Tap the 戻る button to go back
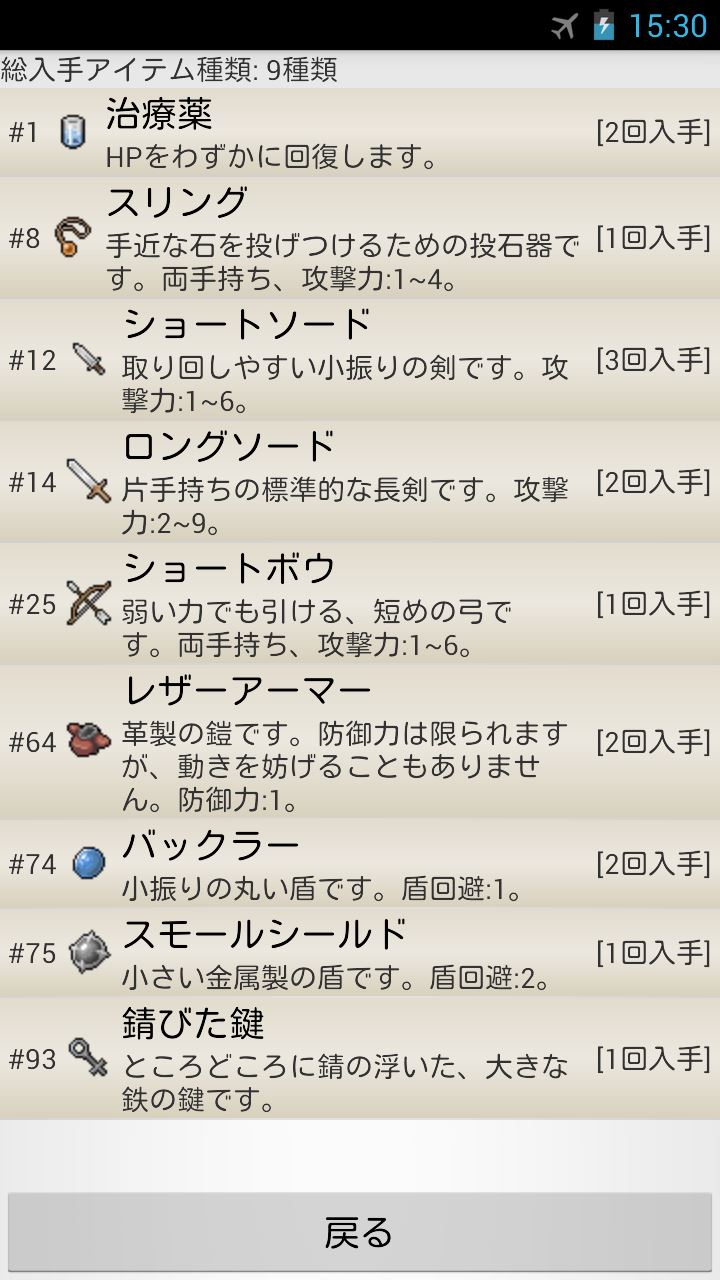Screen dimensions: 720x1280 pos(360,1232)
